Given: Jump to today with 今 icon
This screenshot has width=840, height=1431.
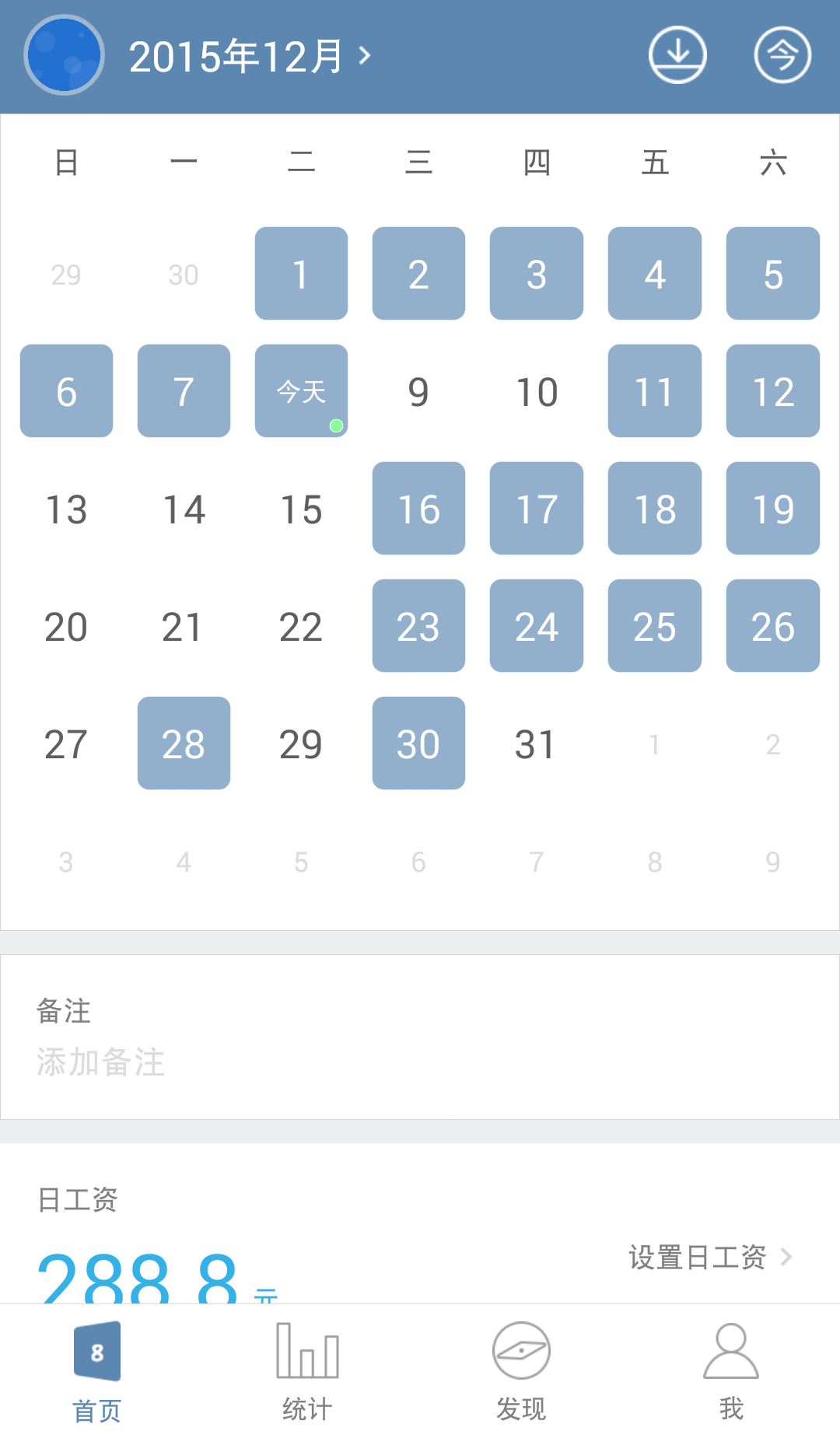Looking at the screenshot, I should pyautogui.click(x=782, y=55).
